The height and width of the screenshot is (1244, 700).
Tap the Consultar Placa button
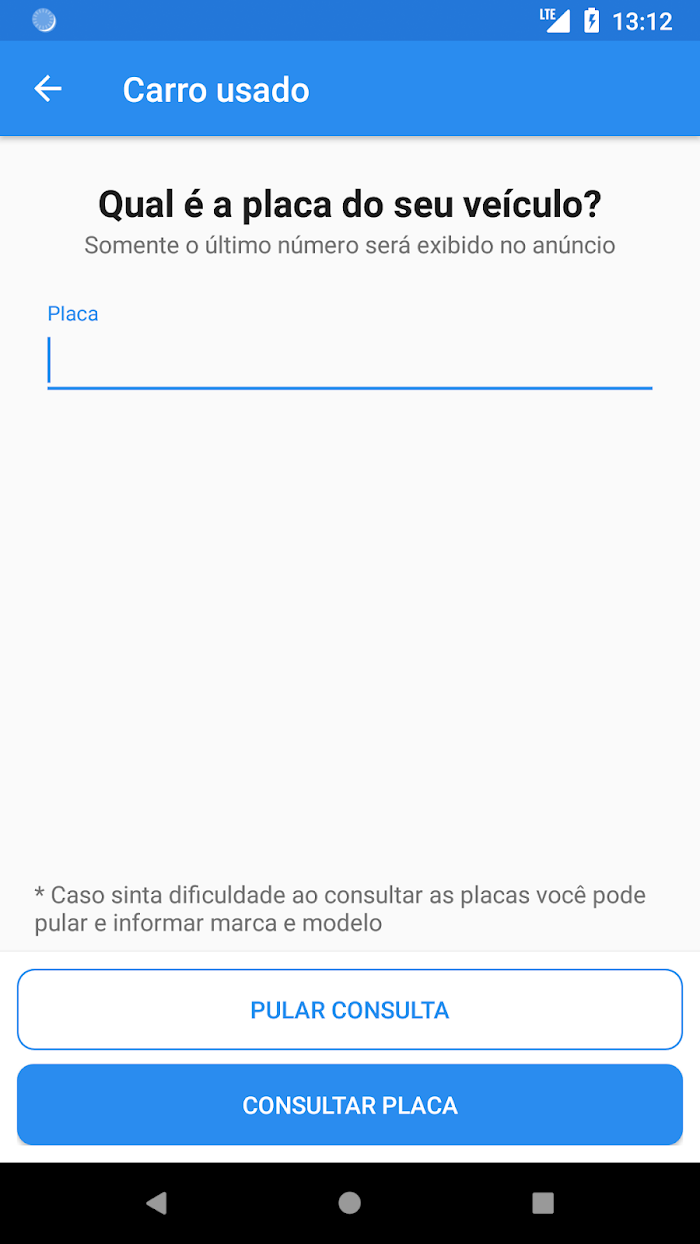point(350,1105)
